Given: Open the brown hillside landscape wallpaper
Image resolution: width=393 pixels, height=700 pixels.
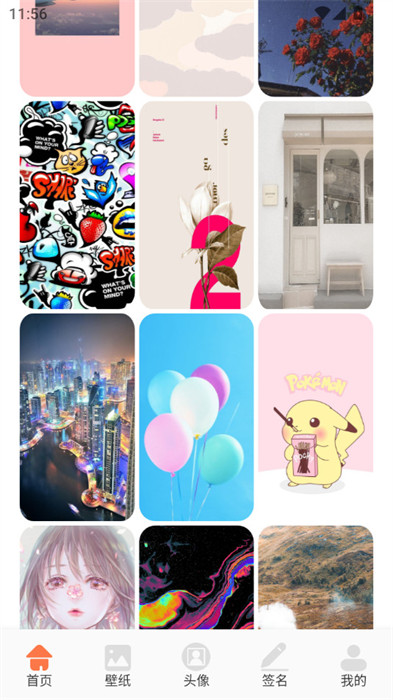Looking at the screenshot, I should [x=316, y=577].
